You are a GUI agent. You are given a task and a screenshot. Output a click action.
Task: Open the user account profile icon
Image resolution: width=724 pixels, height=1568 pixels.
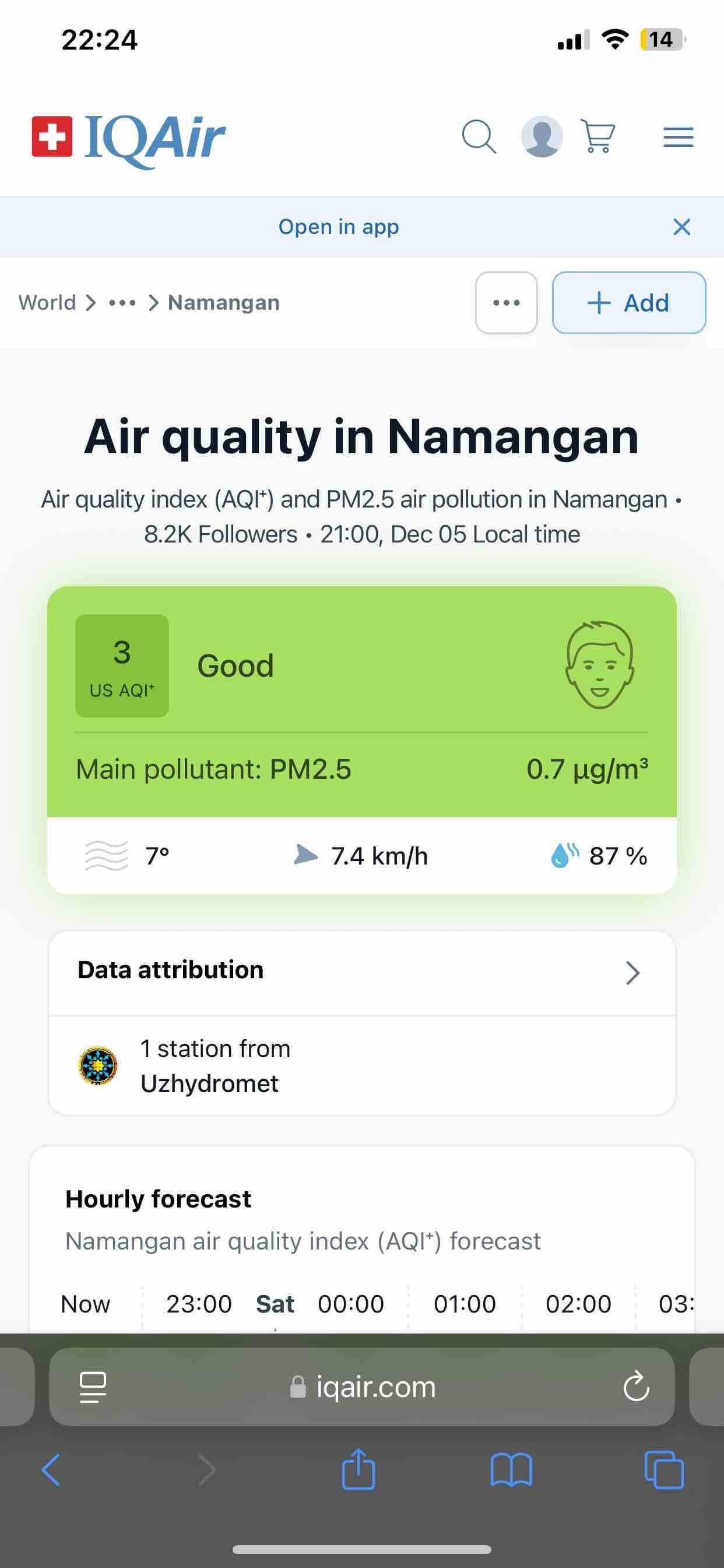point(542,136)
